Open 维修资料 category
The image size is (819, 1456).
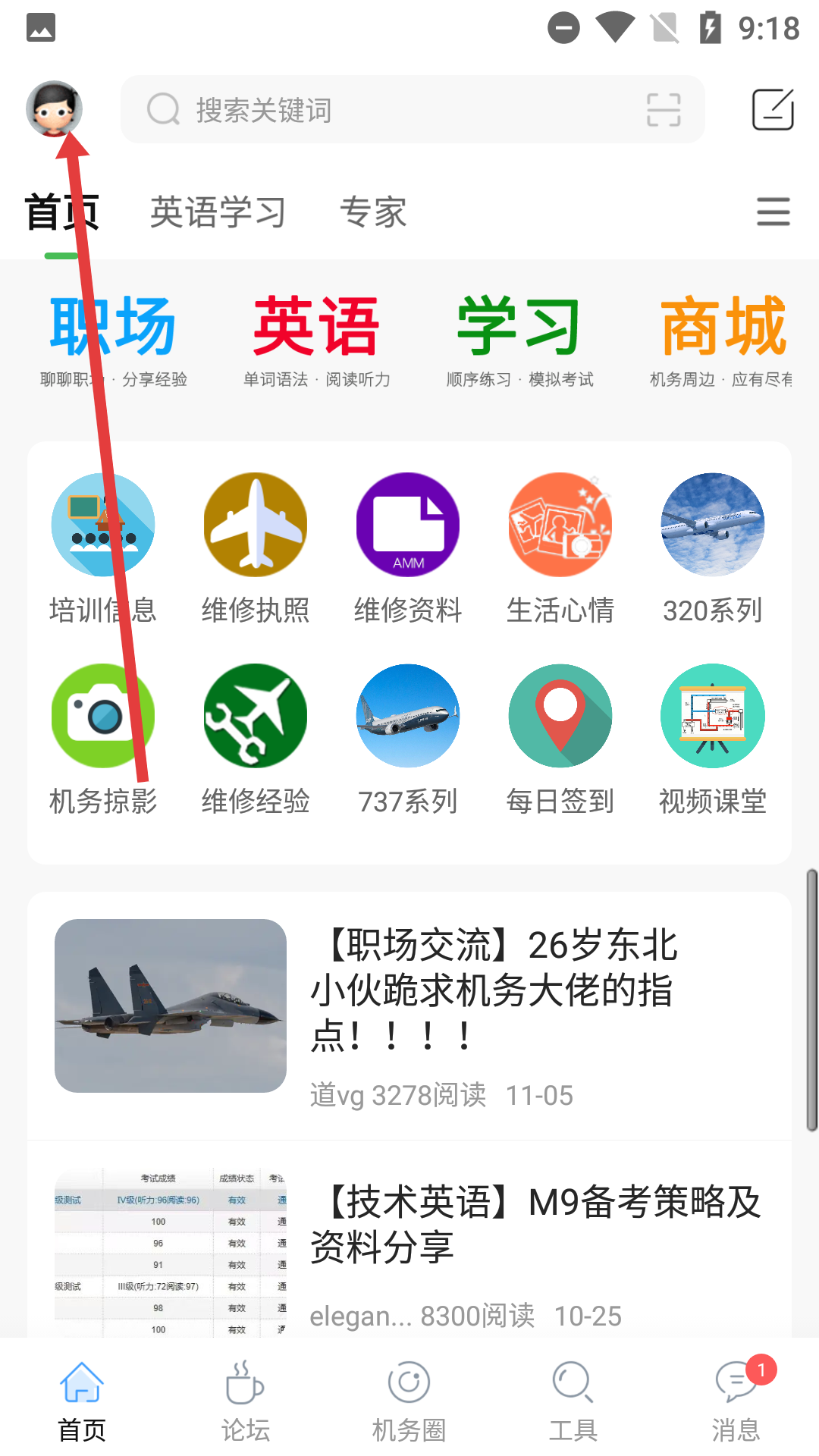click(x=408, y=547)
